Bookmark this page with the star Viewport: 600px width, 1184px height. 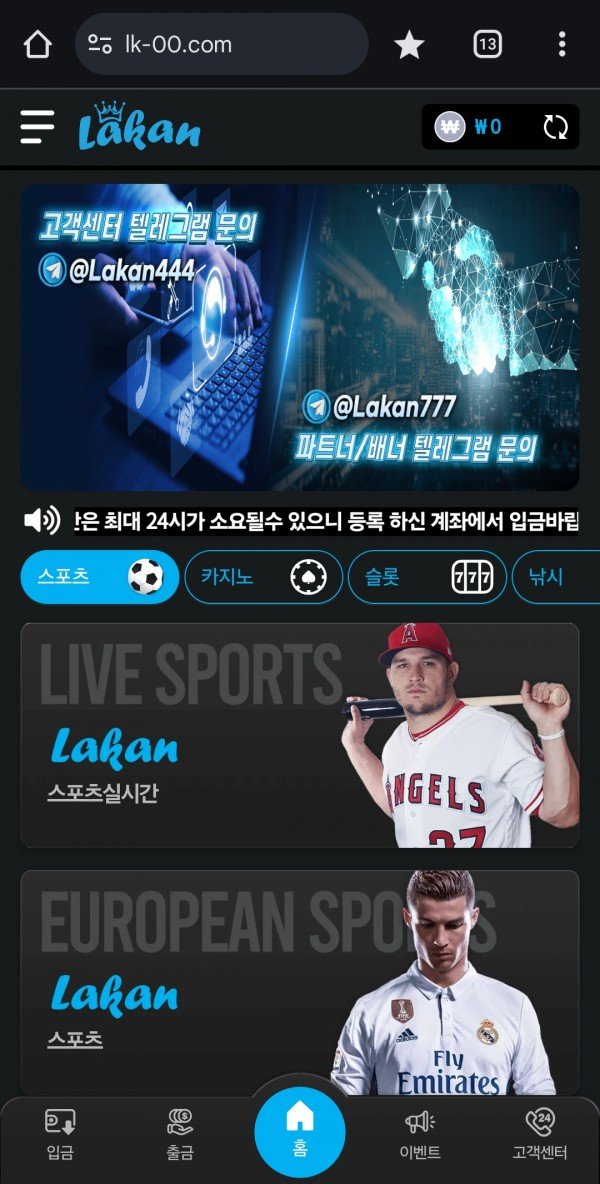pyautogui.click(x=409, y=44)
